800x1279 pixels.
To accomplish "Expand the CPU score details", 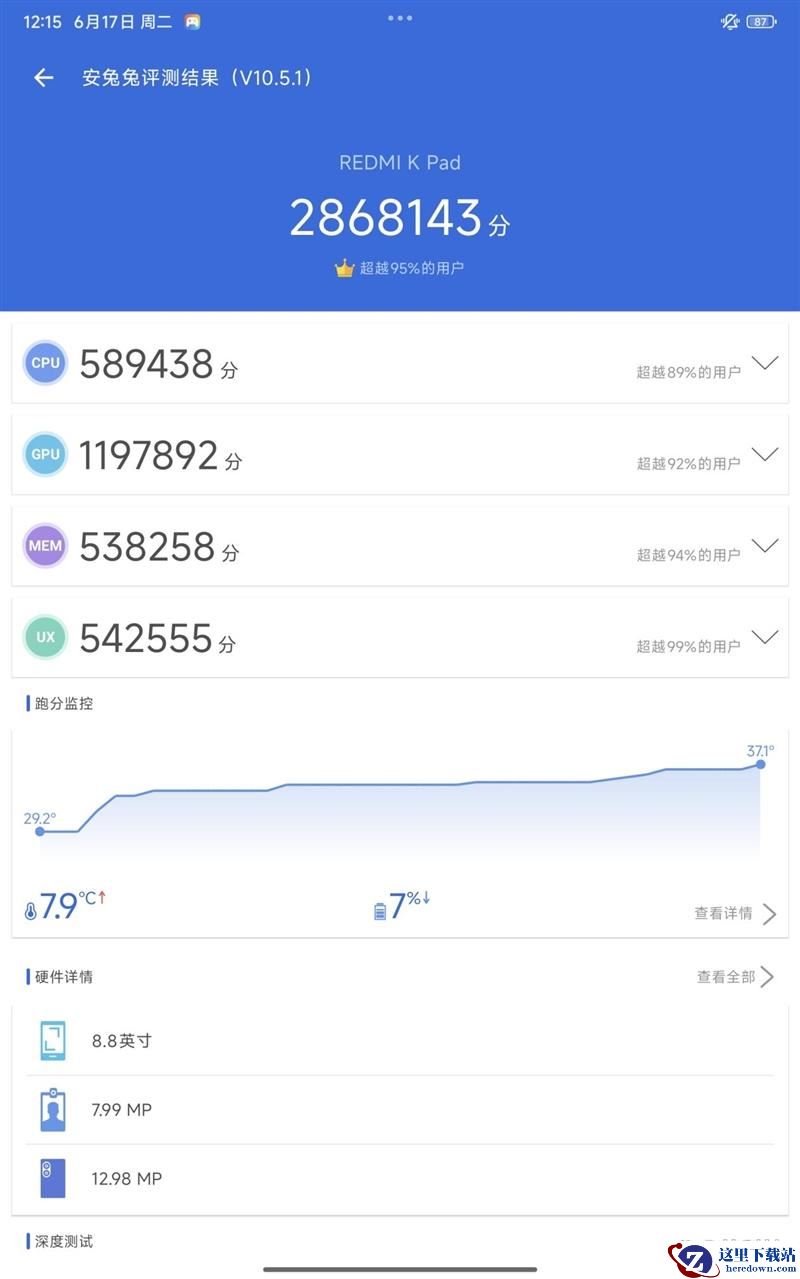I will [x=765, y=363].
